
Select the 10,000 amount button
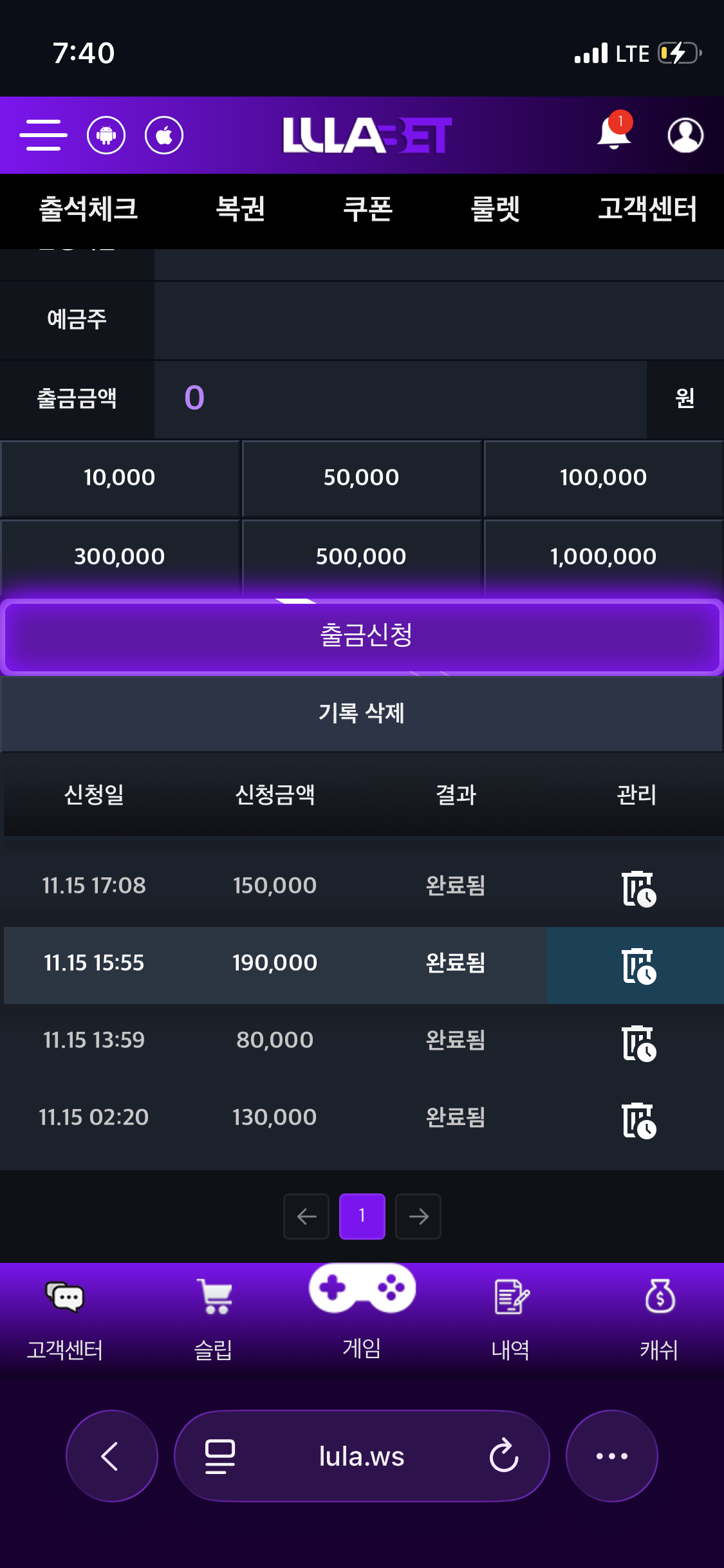[120, 478]
